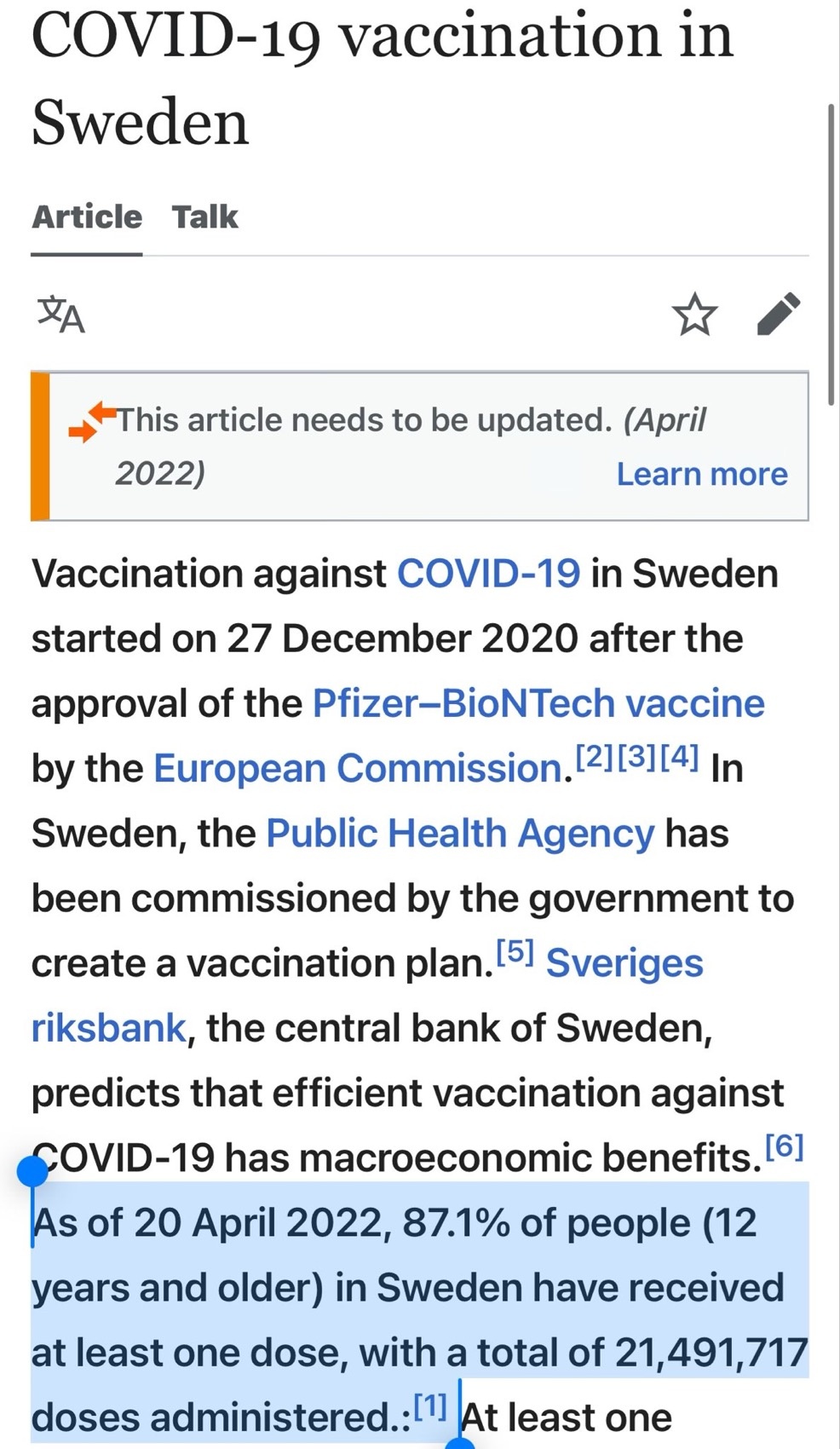Image resolution: width=840 pixels, height=1449 pixels.
Task: Open the language selection icon
Action: [x=61, y=315]
